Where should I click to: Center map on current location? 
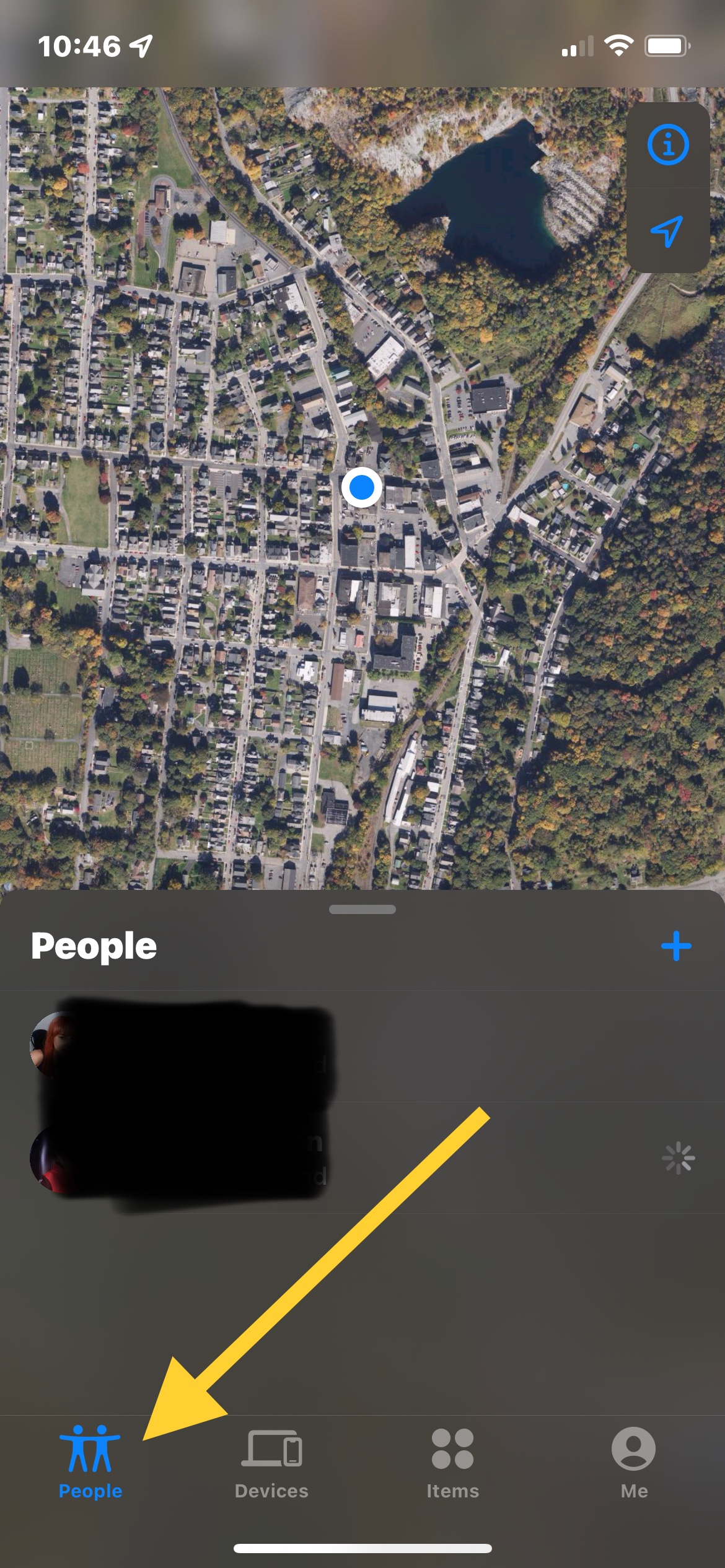667,232
